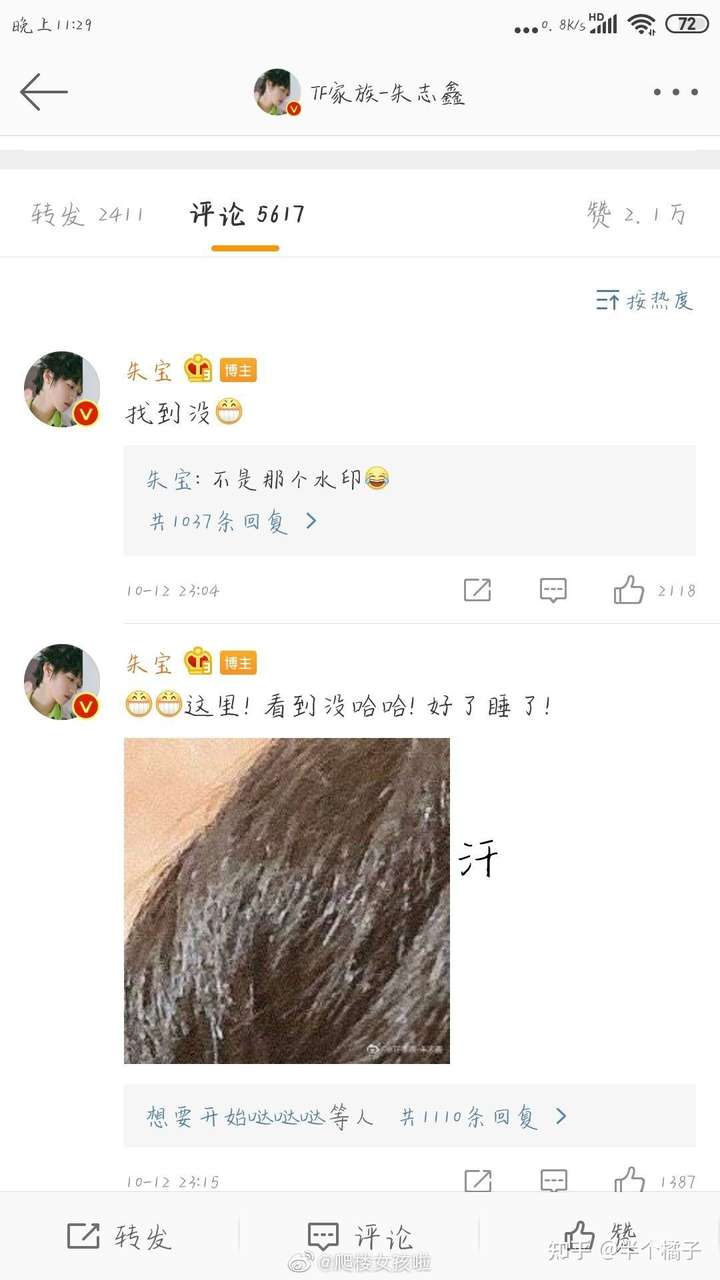The width and height of the screenshot is (720, 1280).
Task: Tap 评论 in the bottom bar
Action: click(x=360, y=1236)
